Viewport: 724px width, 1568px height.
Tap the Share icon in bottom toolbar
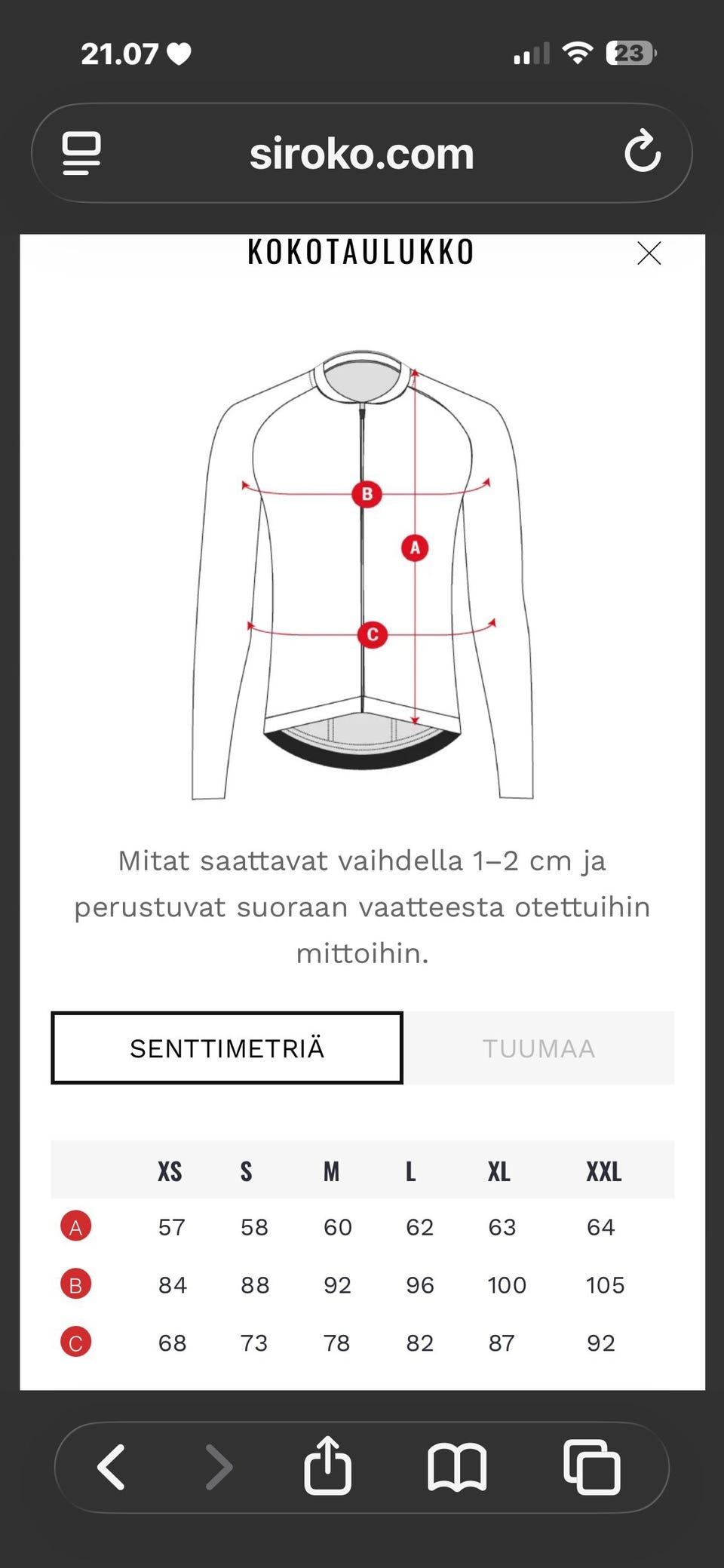328,1466
